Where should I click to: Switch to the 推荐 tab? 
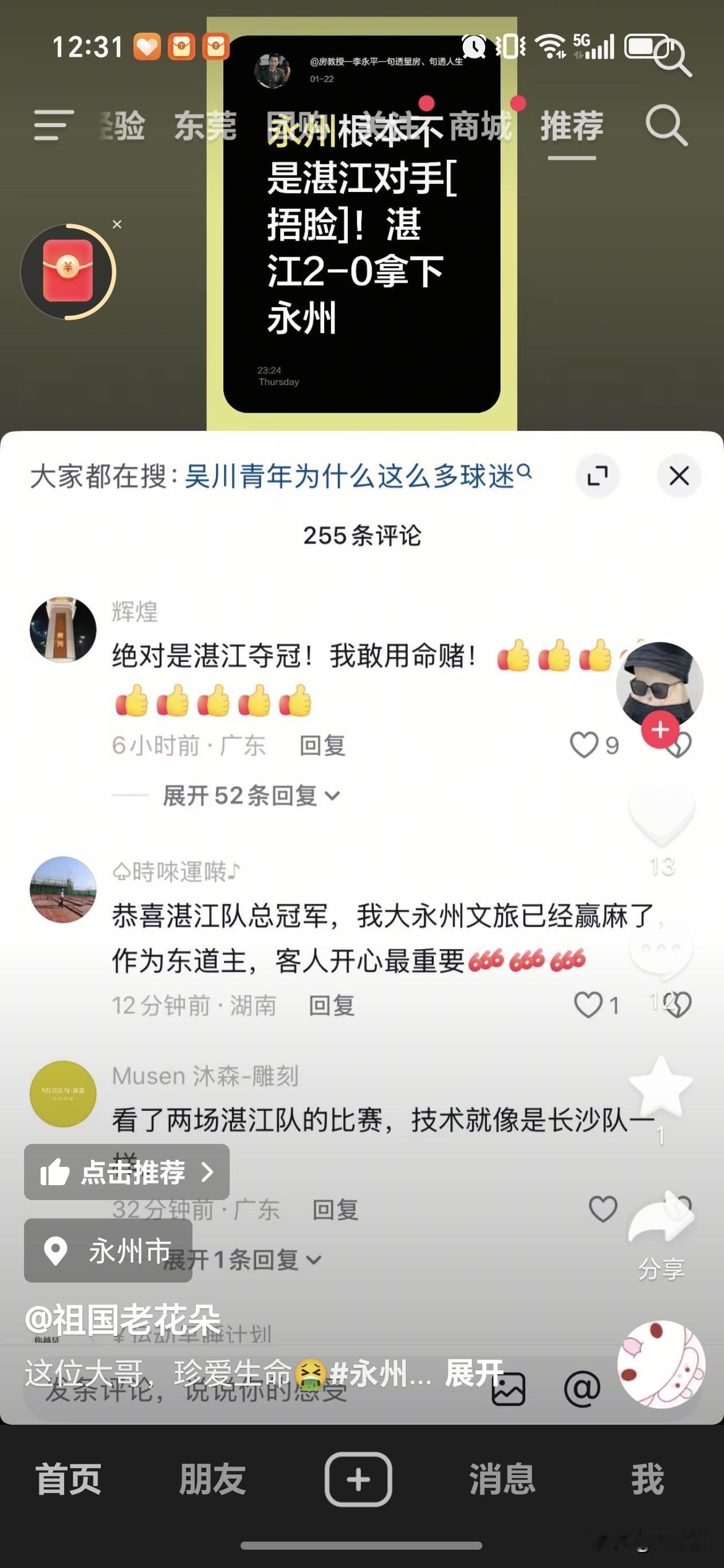(573, 126)
